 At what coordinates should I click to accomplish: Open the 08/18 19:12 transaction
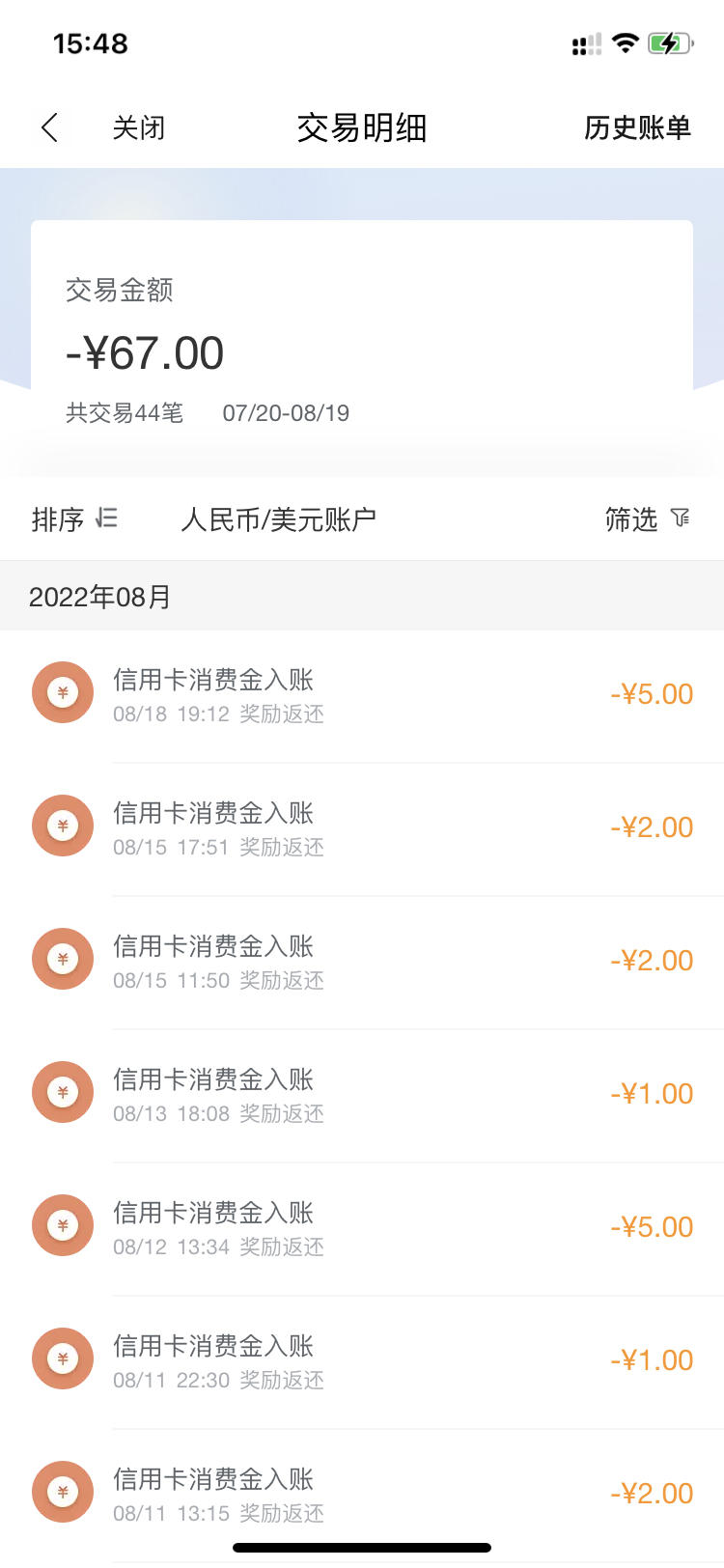[362, 695]
